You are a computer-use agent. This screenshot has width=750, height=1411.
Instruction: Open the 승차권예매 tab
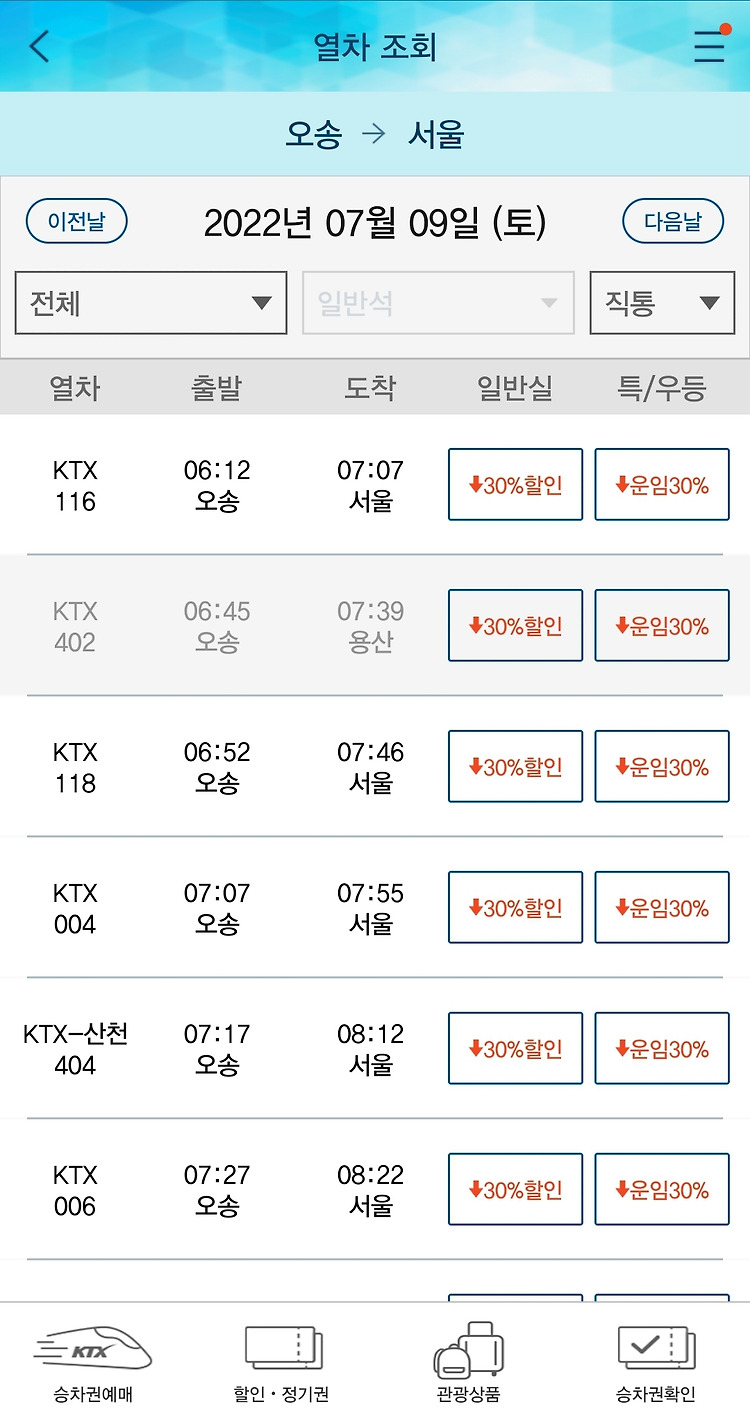(x=94, y=1362)
